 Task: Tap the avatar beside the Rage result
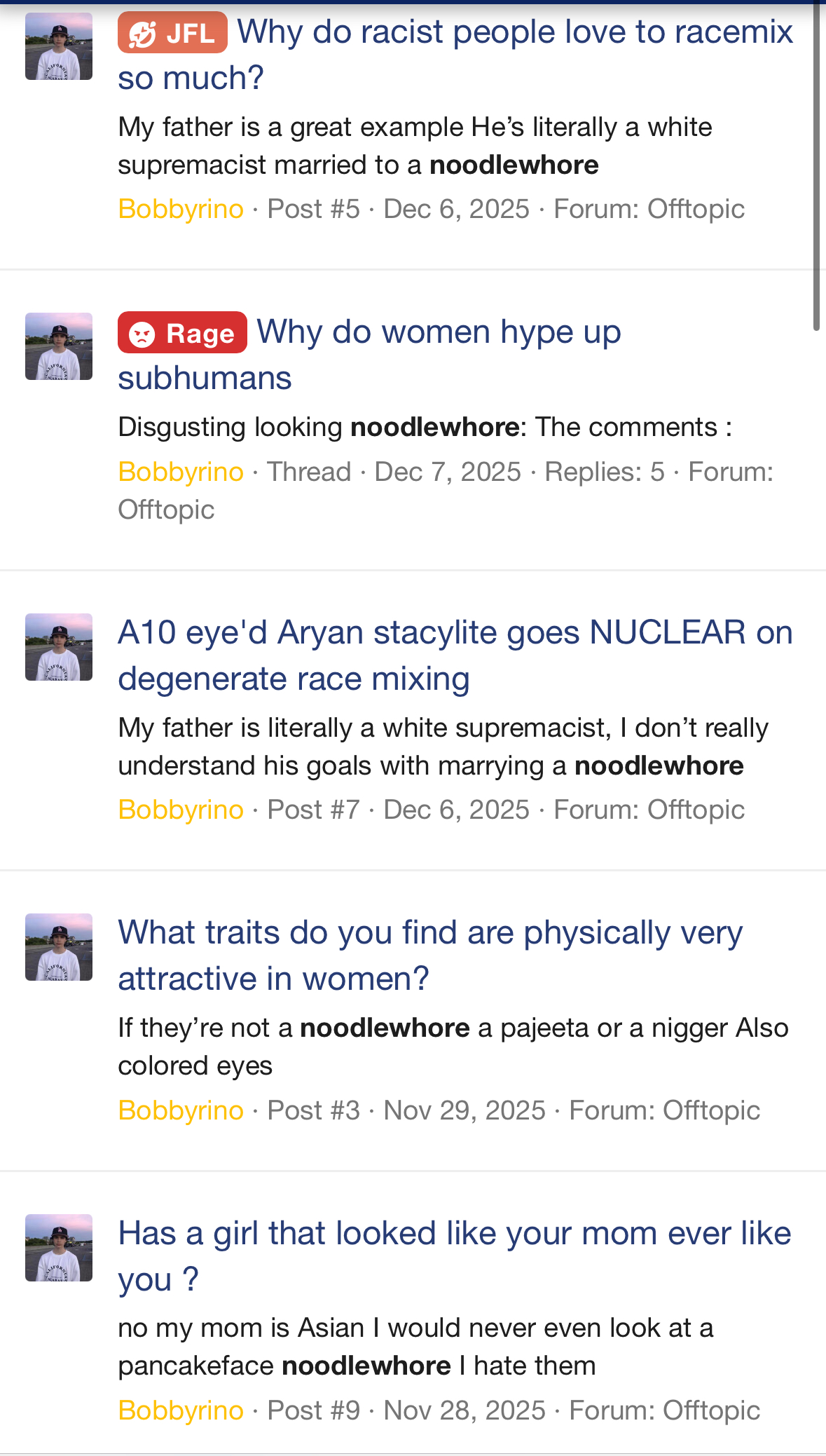(59, 346)
